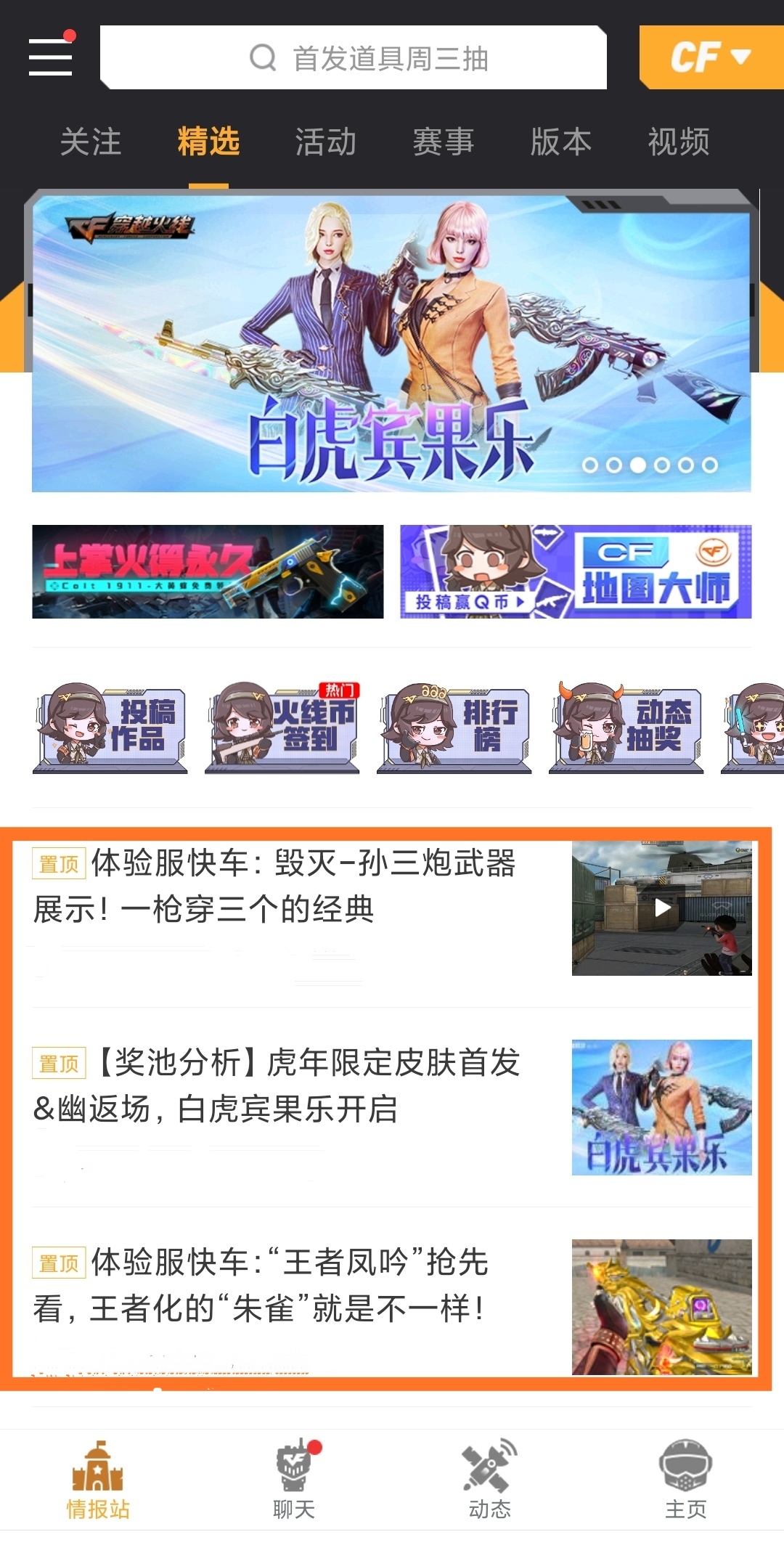
Task: Open the Colt 1911 上掌火得永久 banner
Action: pyautogui.click(x=208, y=572)
